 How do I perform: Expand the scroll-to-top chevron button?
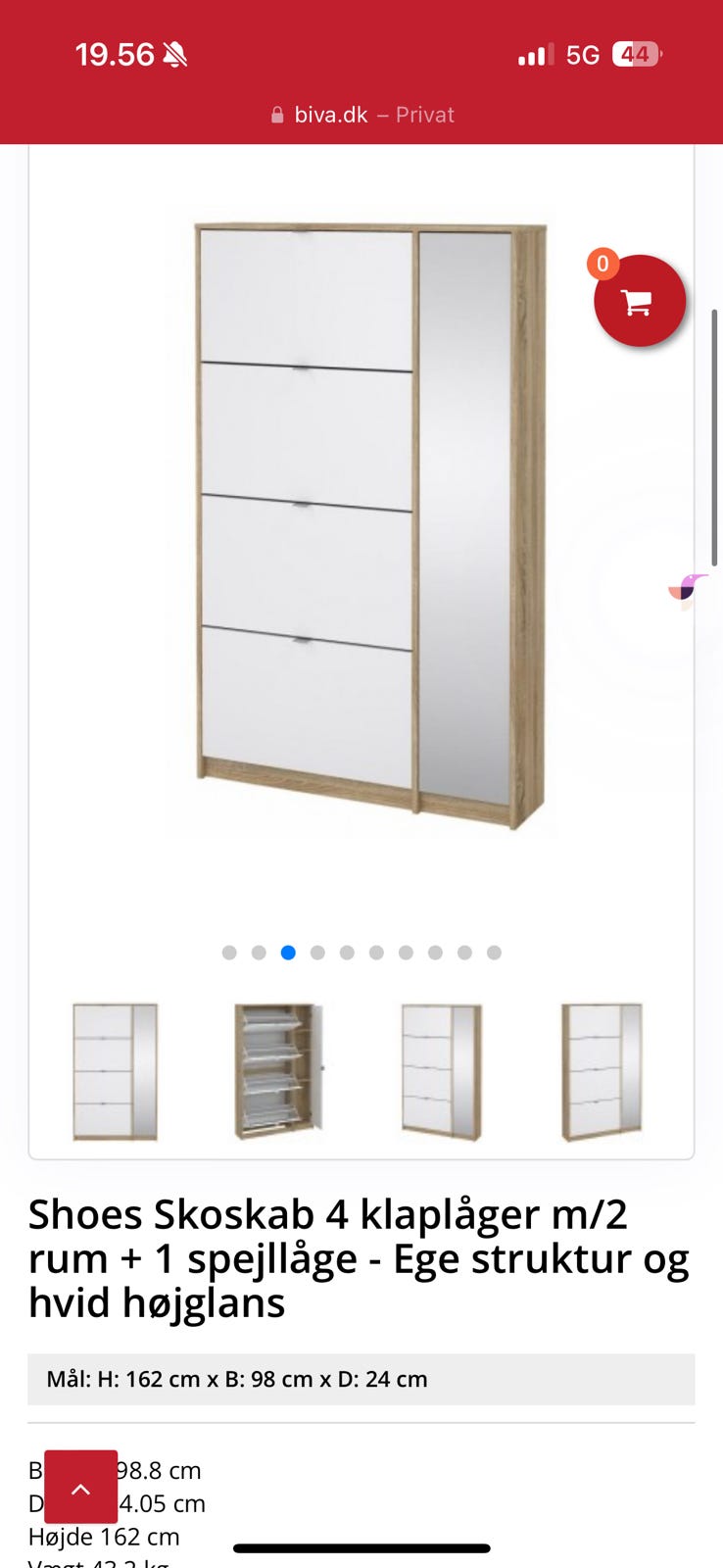[x=78, y=1487]
